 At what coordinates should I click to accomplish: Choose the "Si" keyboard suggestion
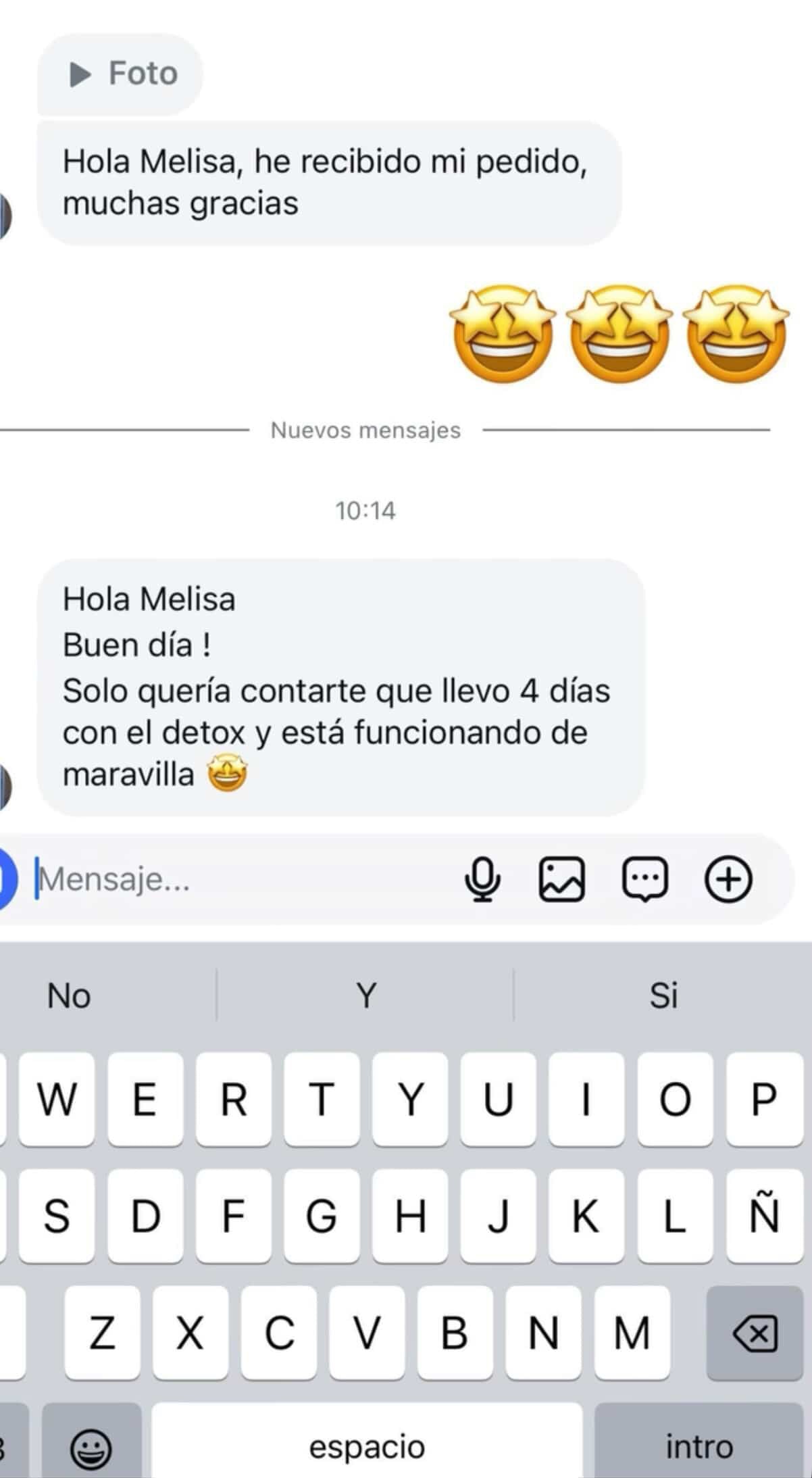tap(663, 995)
